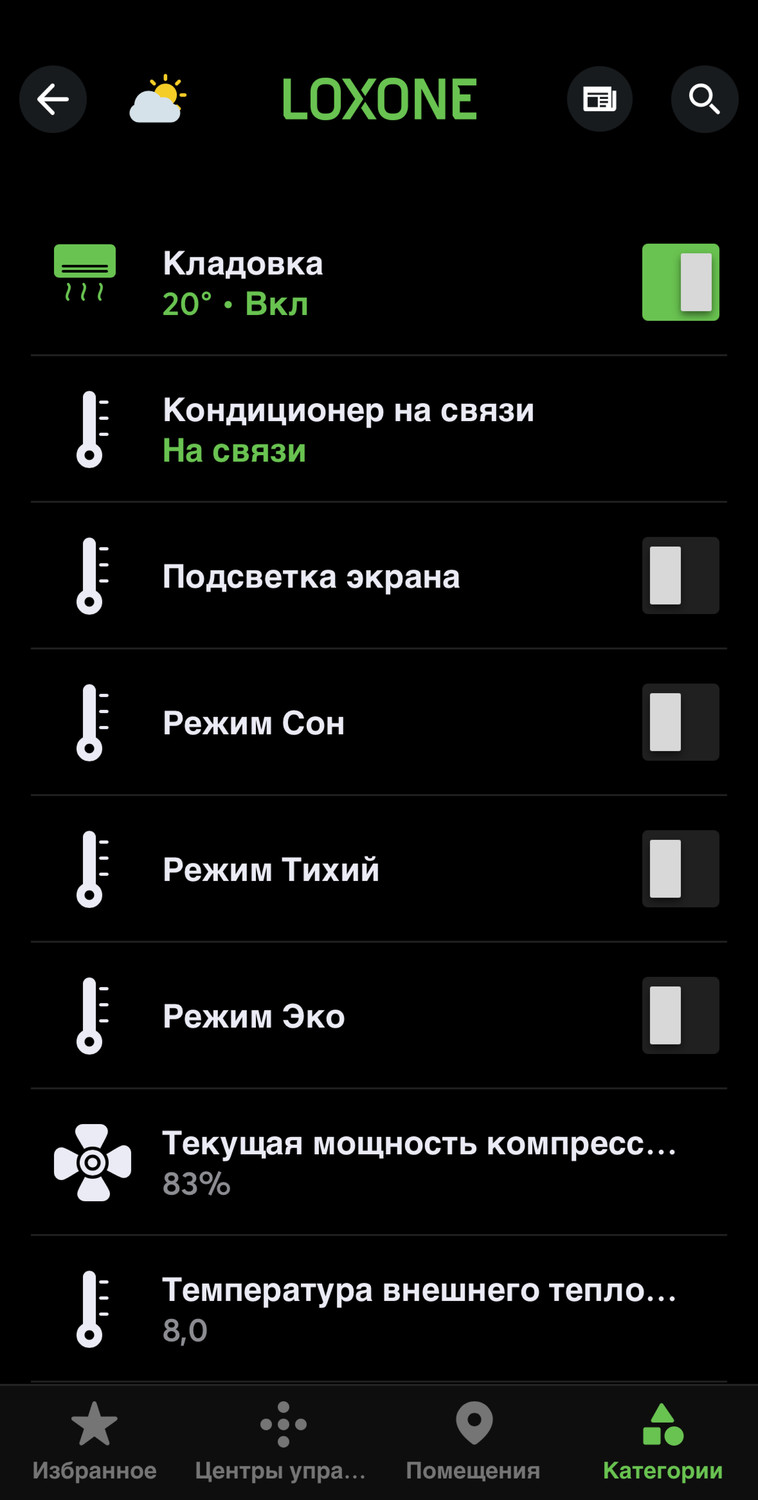
Task: Turn off the Кладовка air conditioner switch
Action: pos(680,282)
